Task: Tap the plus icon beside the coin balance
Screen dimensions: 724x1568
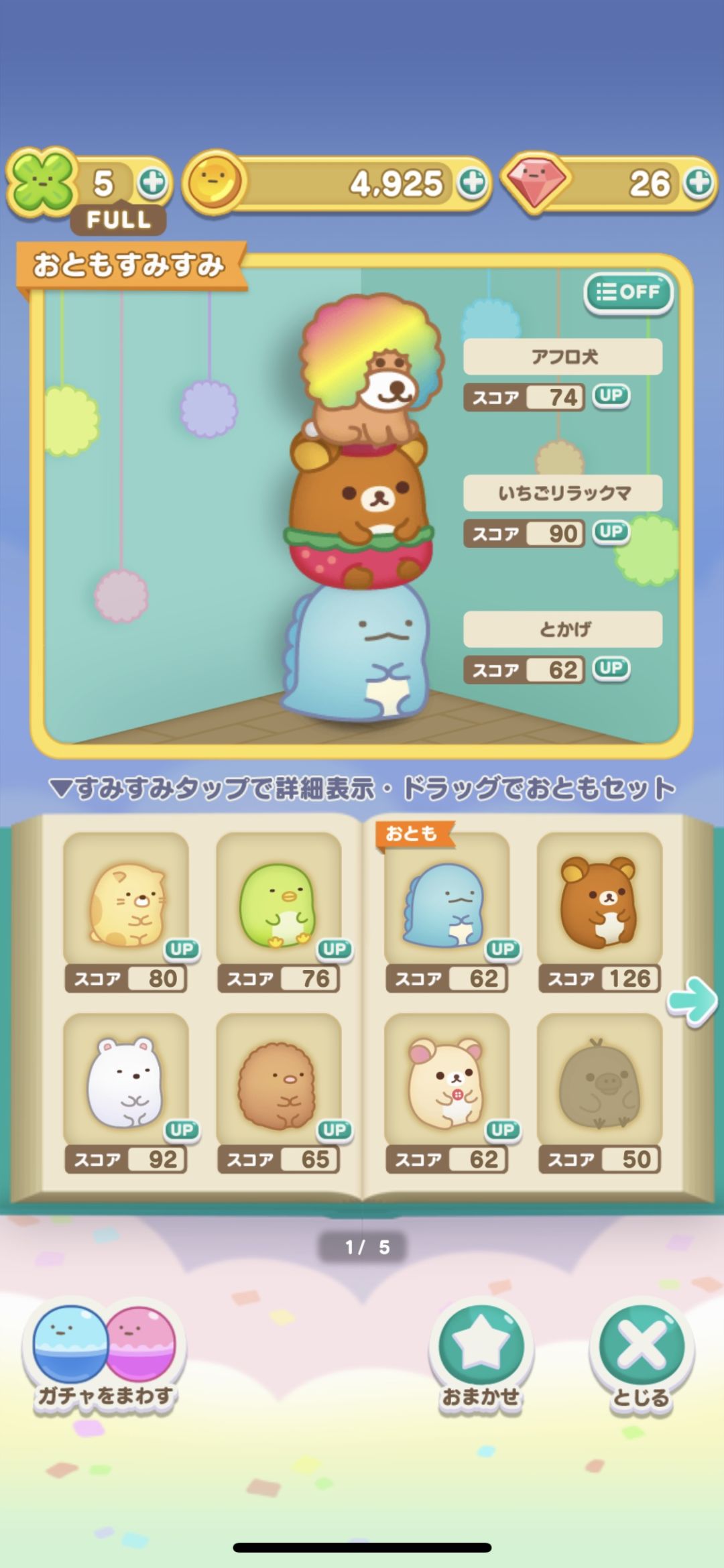Action: 472,182
